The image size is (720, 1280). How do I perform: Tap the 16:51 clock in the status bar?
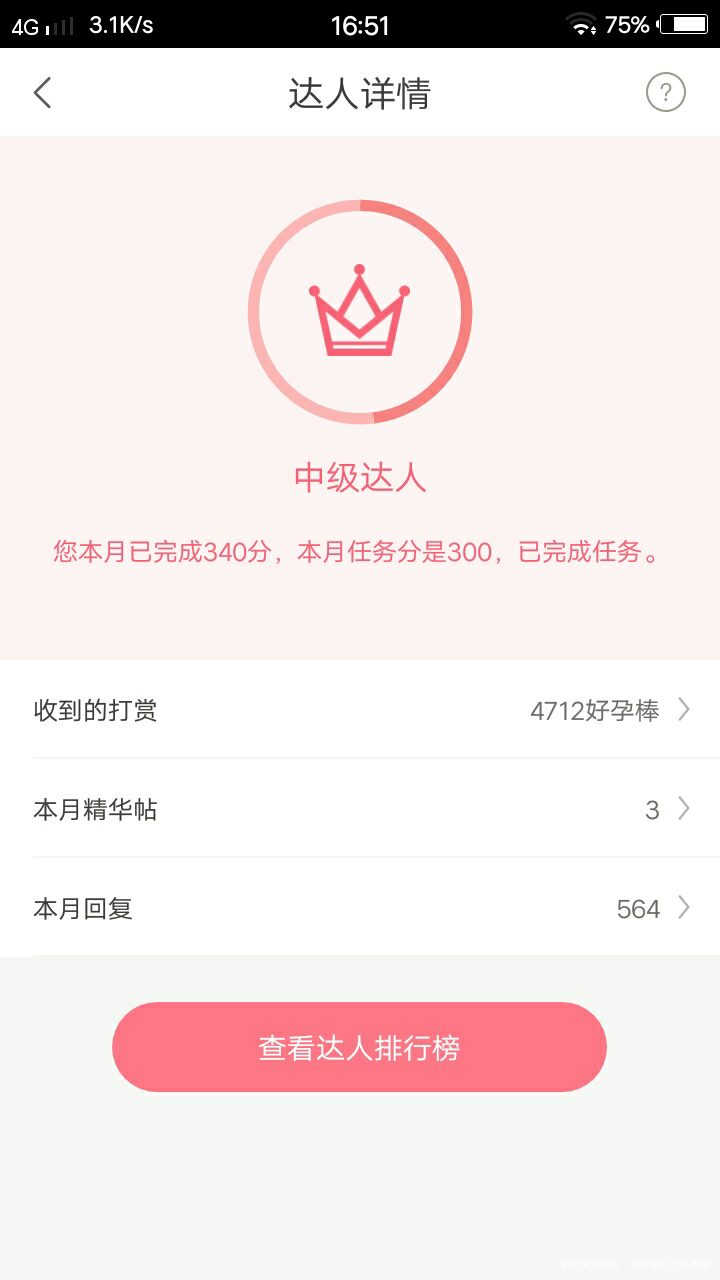point(360,24)
